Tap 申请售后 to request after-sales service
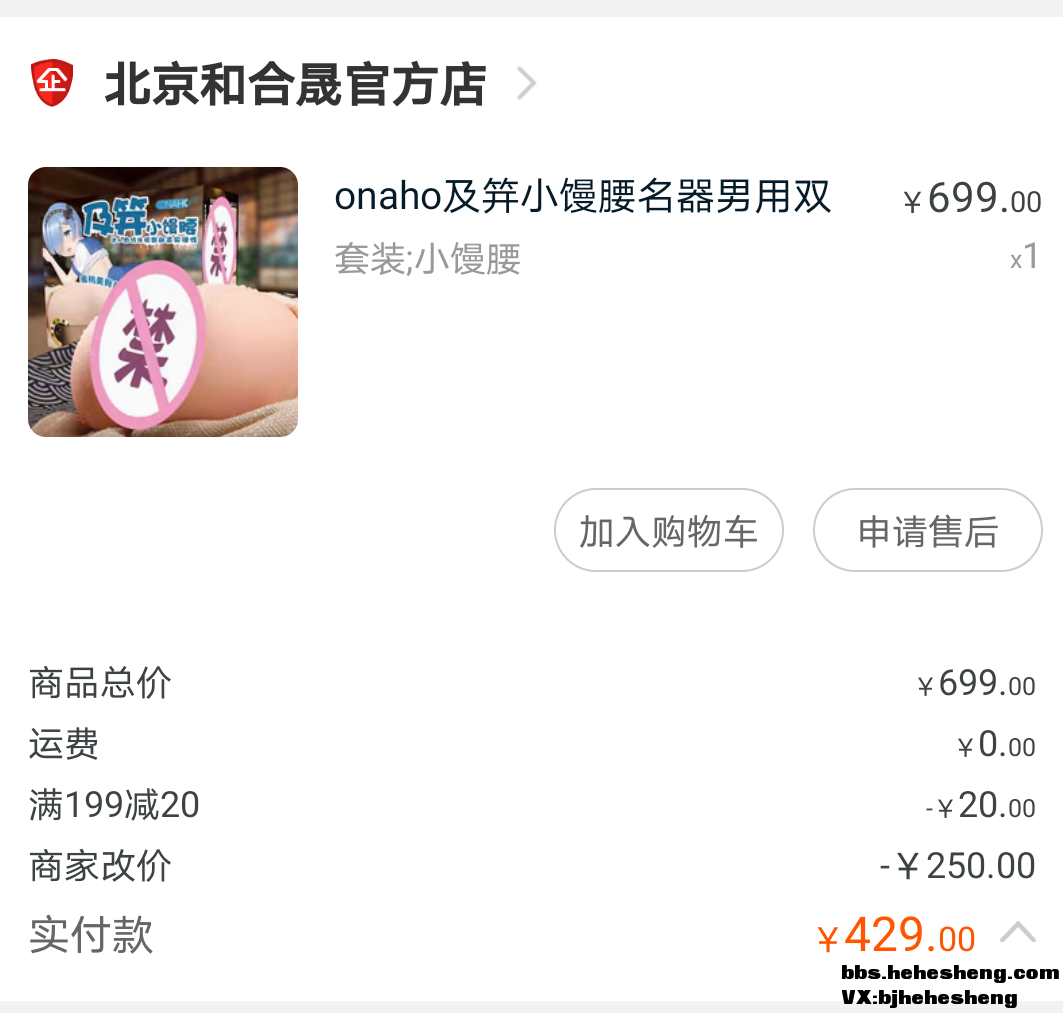The height and width of the screenshot is (1013, 1063). tap(927, 531)
